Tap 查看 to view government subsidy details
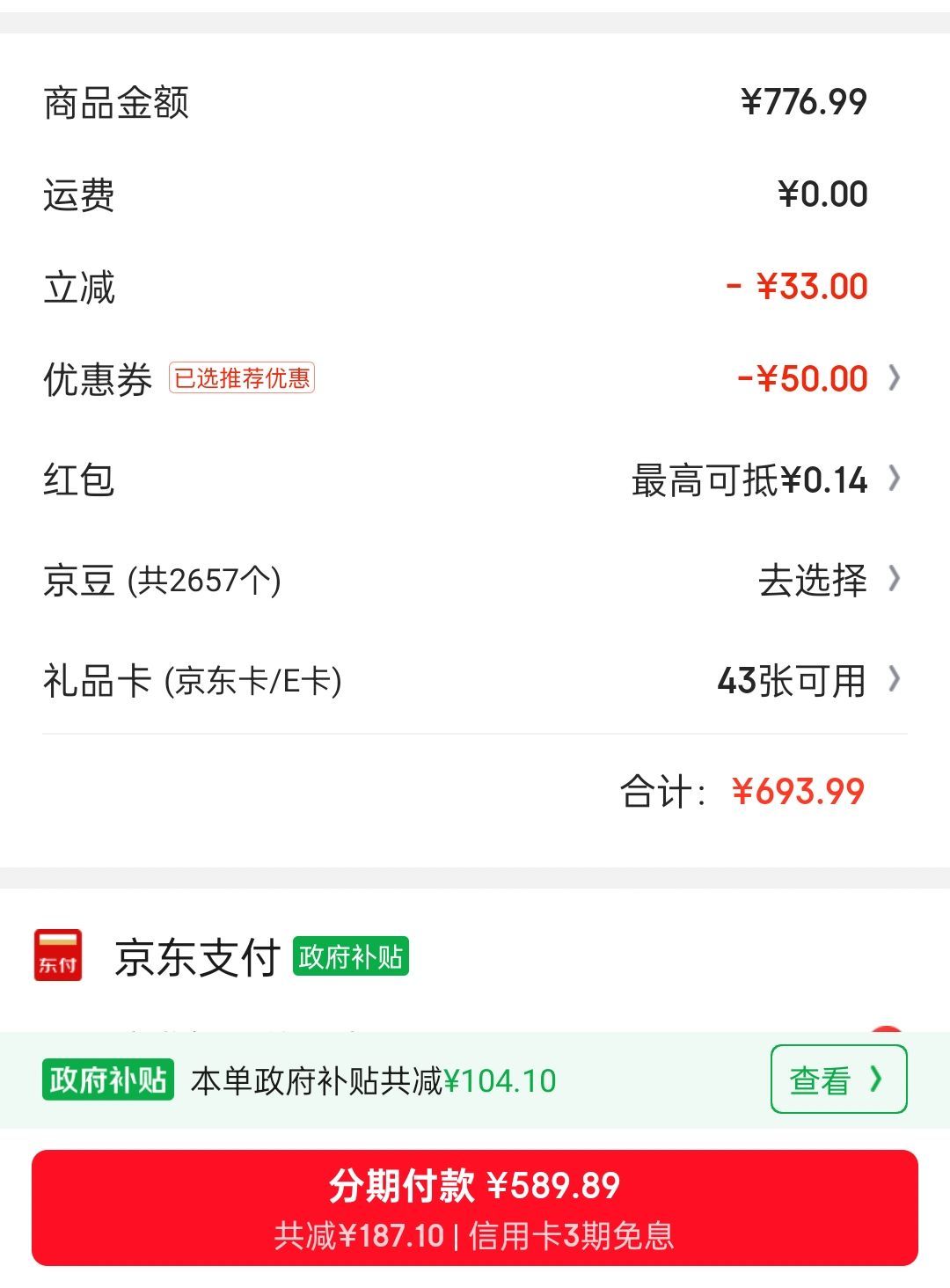The height and width of the screenshot is (1288, 950). point(838,1079)
